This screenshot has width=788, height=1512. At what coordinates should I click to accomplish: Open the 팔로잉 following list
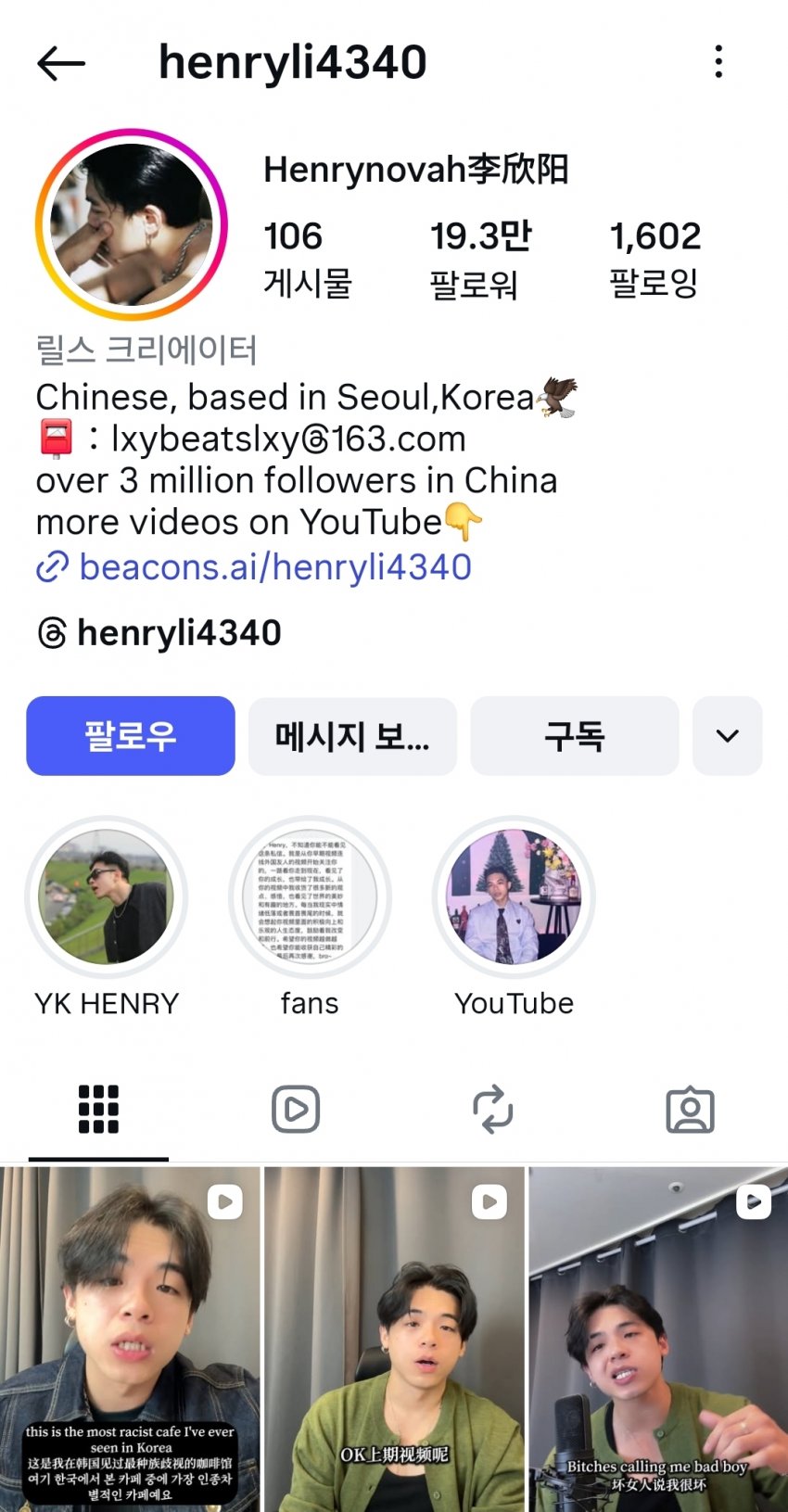655,260
